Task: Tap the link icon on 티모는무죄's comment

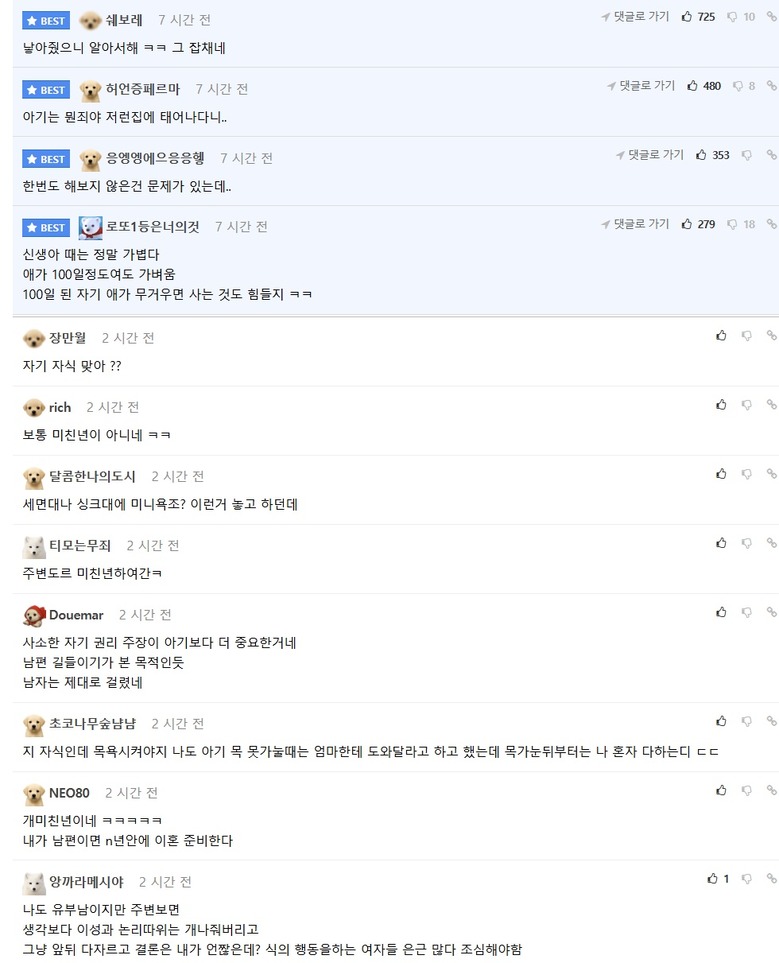Action: [x=771, y=543]
